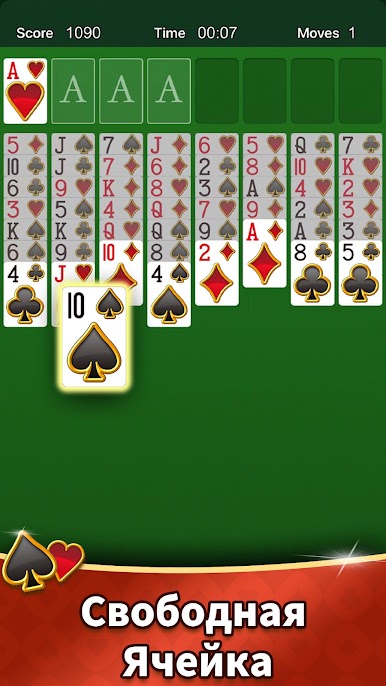Pick the 4 of spades card
386x686 pixels.
pyautogui.click(x=169, y=294)
